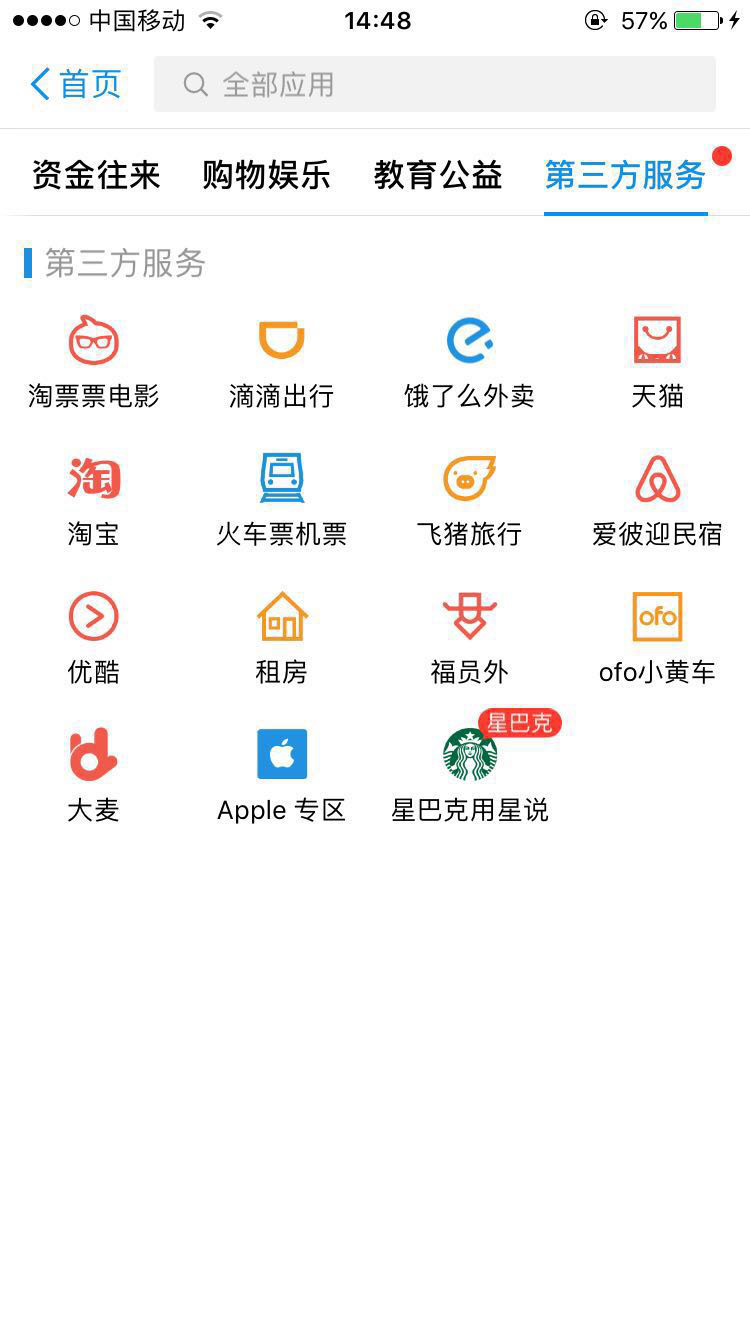The width and height of the screenshot is (750, 1334).
Task: Launch 滴滴出行
Action: tap(281, 360)
